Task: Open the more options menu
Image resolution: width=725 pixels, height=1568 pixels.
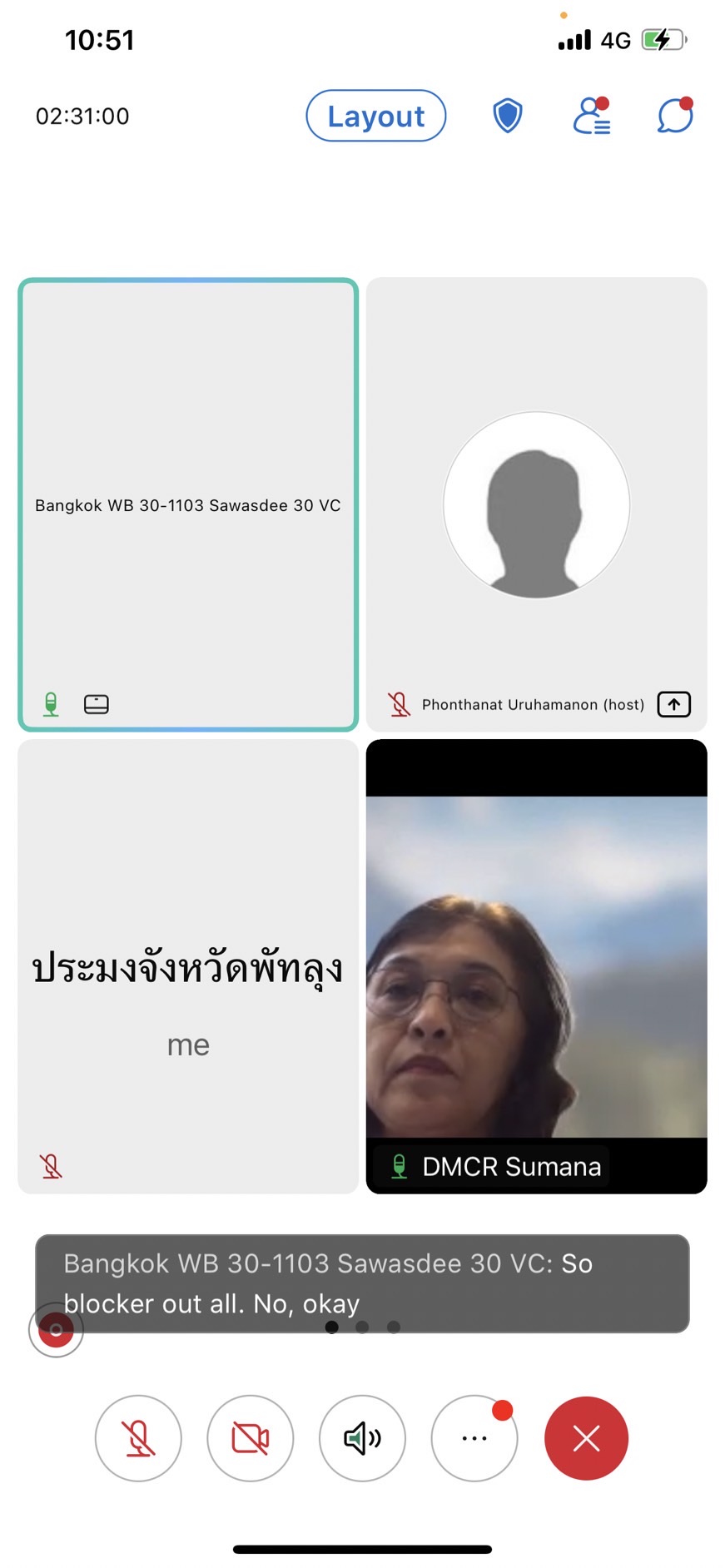Action: click(474, 1437)
